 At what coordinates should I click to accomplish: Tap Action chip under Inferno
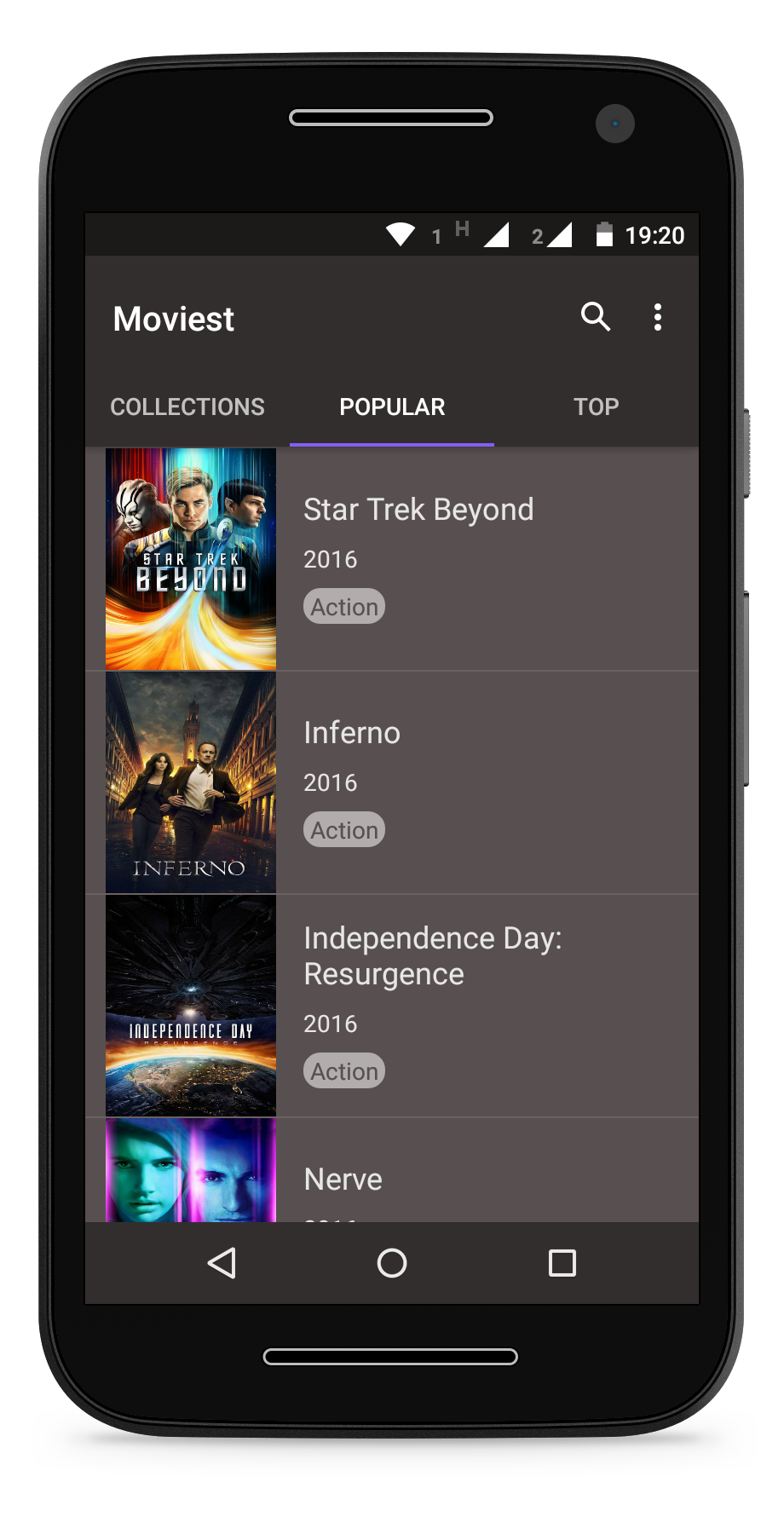(344, 830)
